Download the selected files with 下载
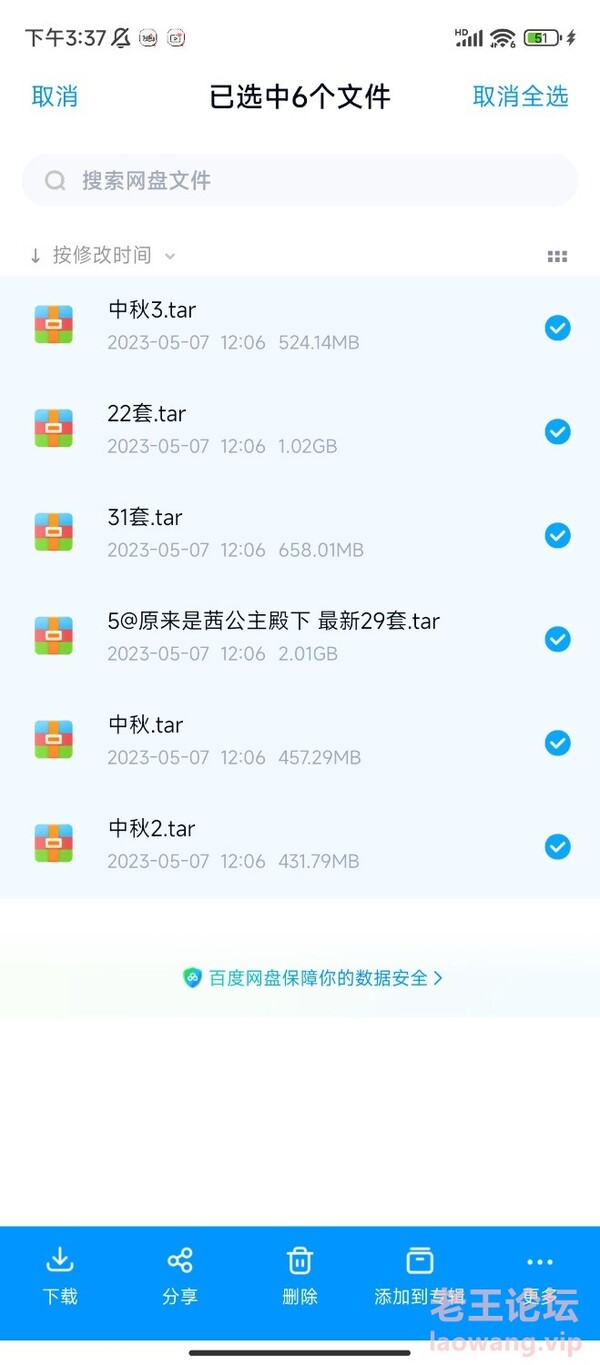 [60, 1277]
